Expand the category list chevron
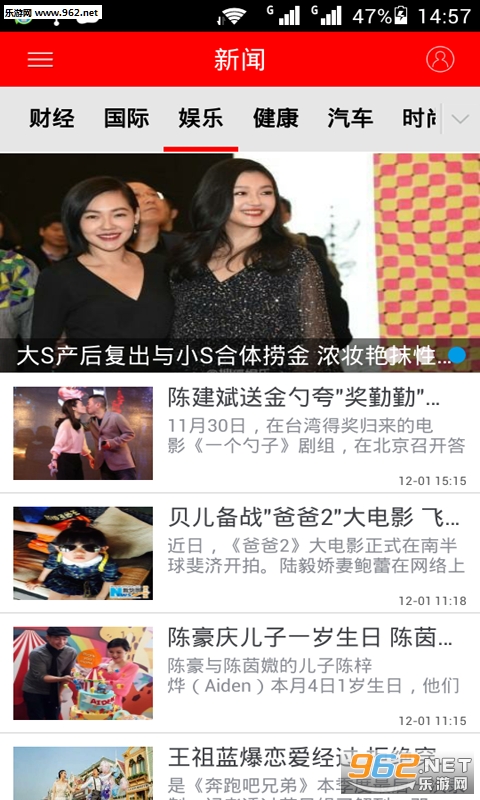The width and height of the screenshot is (480, 800). point(460,120)
